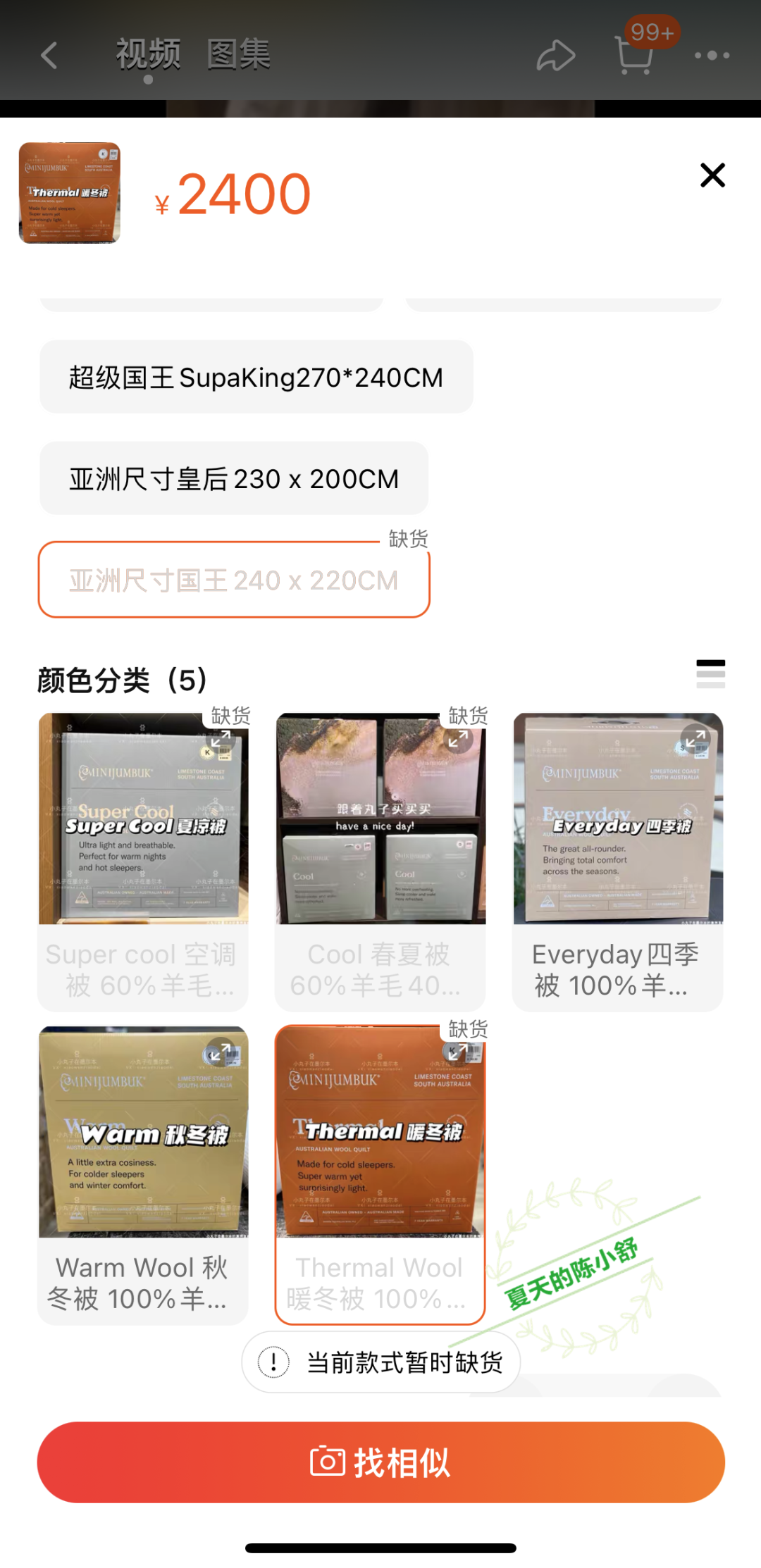Select size 超级国王 SupaKing270*240CM

tap(256, 378)
